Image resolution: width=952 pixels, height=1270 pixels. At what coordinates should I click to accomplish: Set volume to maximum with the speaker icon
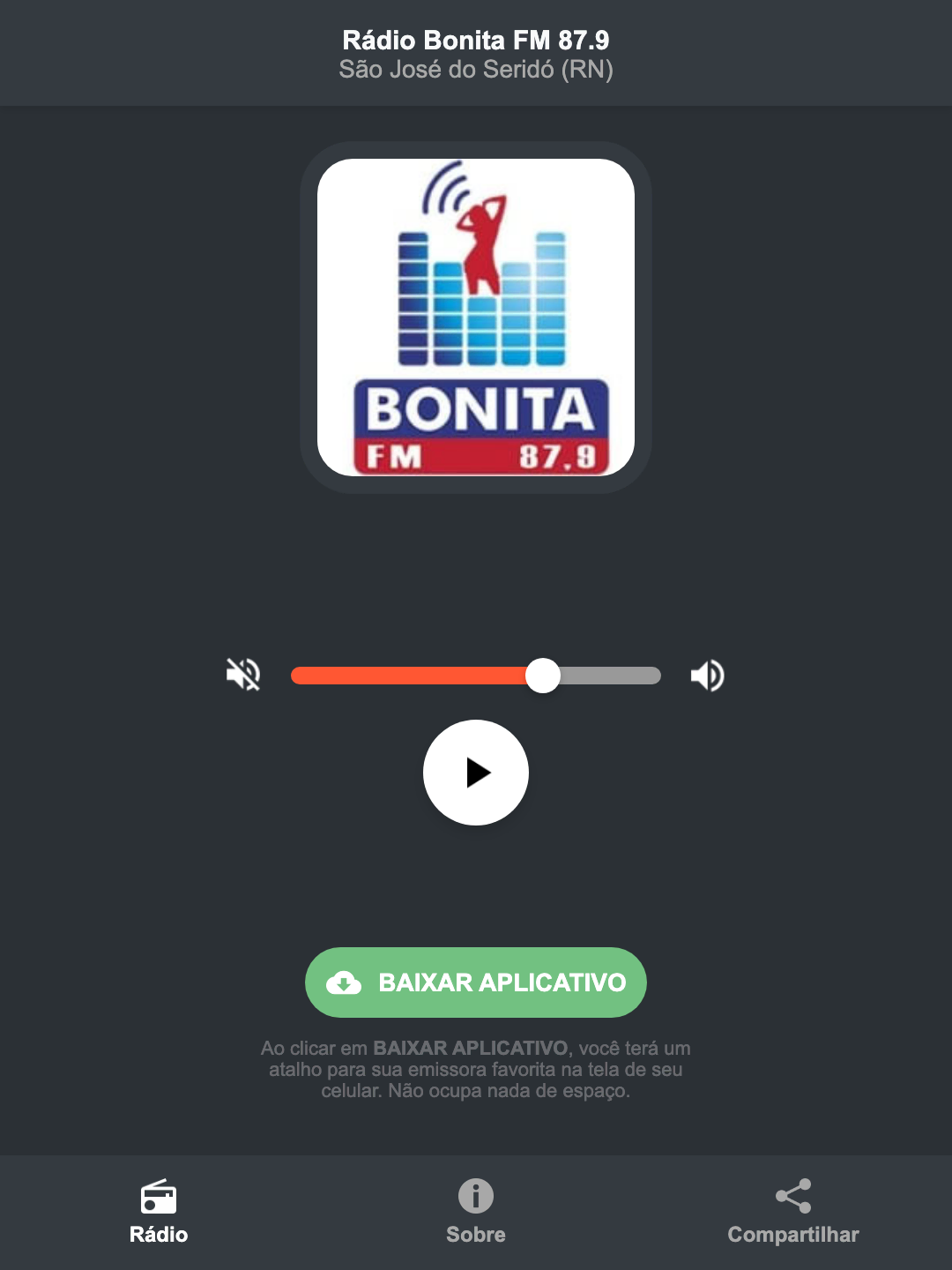point(707,675)
